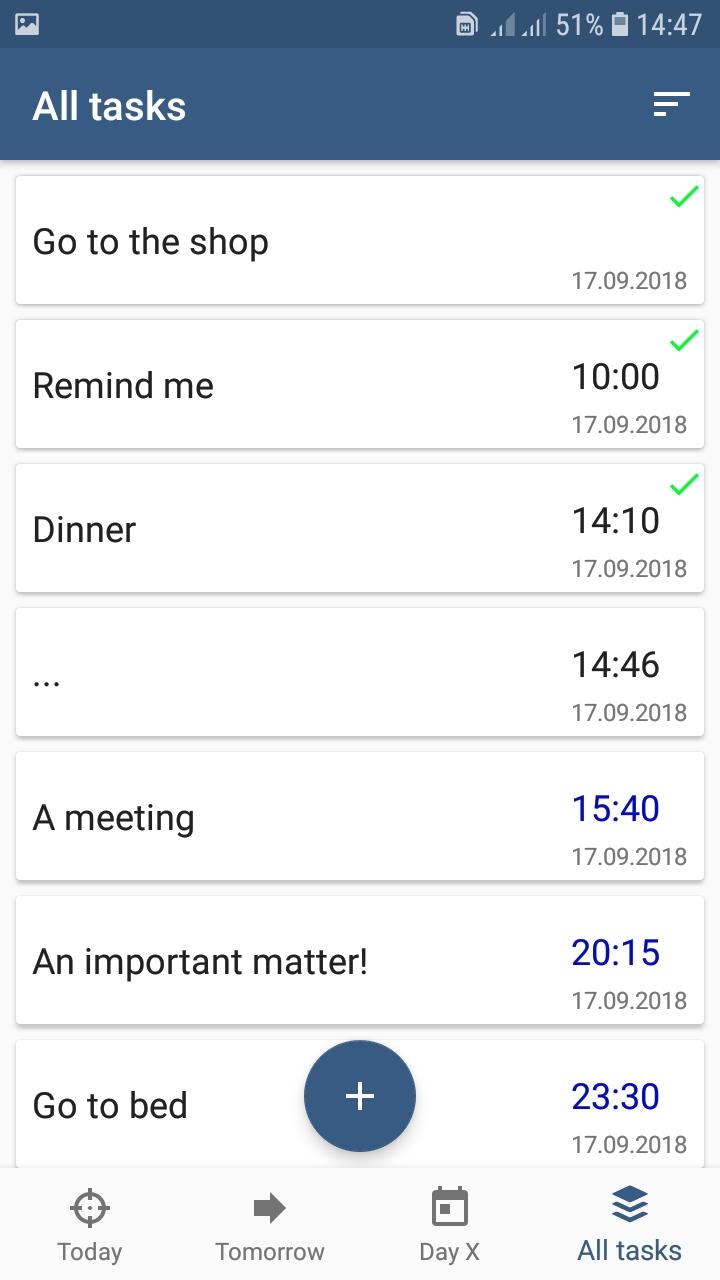
Task: Tap the screenshot icon in status bar
Action: (x=25, y=22)
